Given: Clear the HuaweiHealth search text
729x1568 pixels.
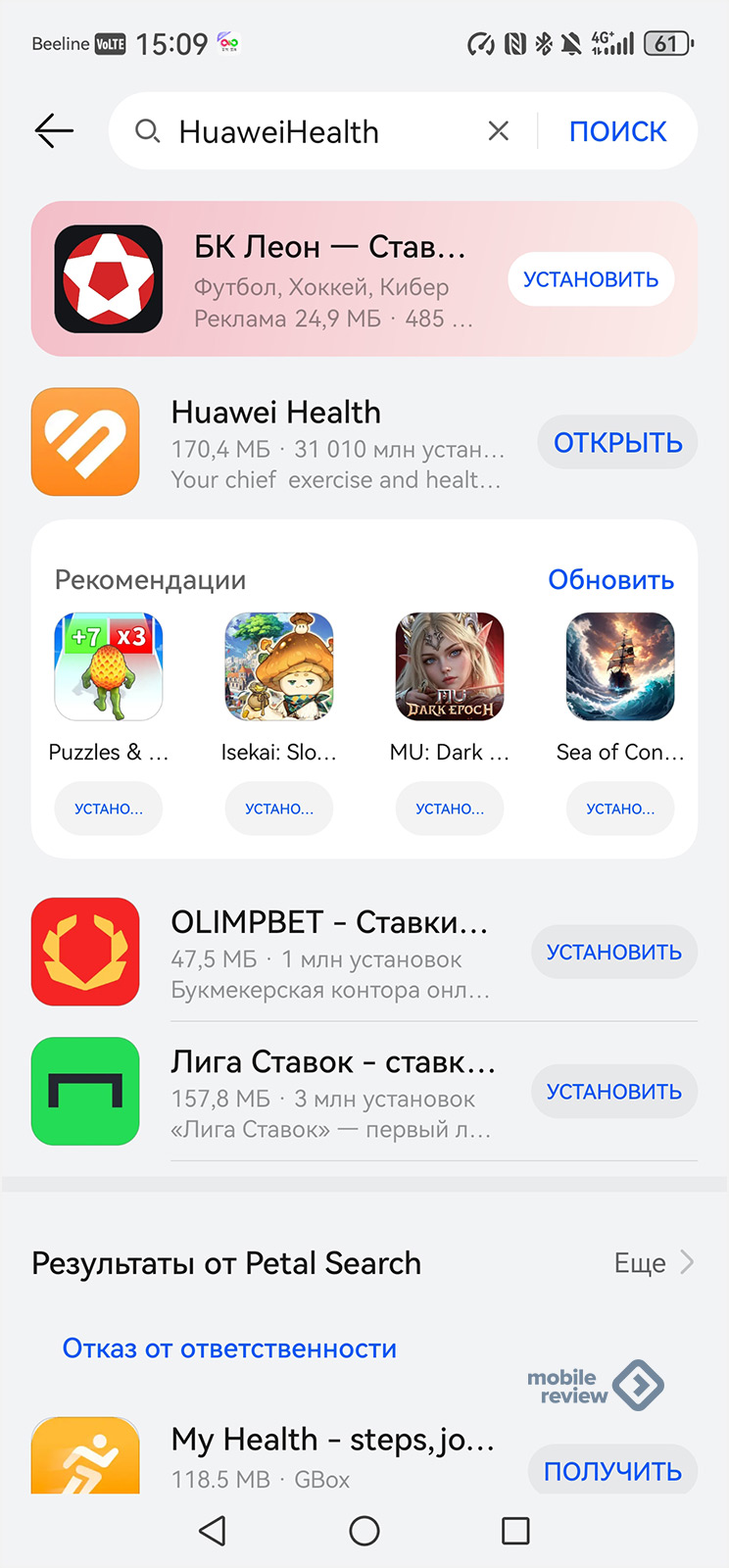Looking at the screenshot, I should [498, 130].
